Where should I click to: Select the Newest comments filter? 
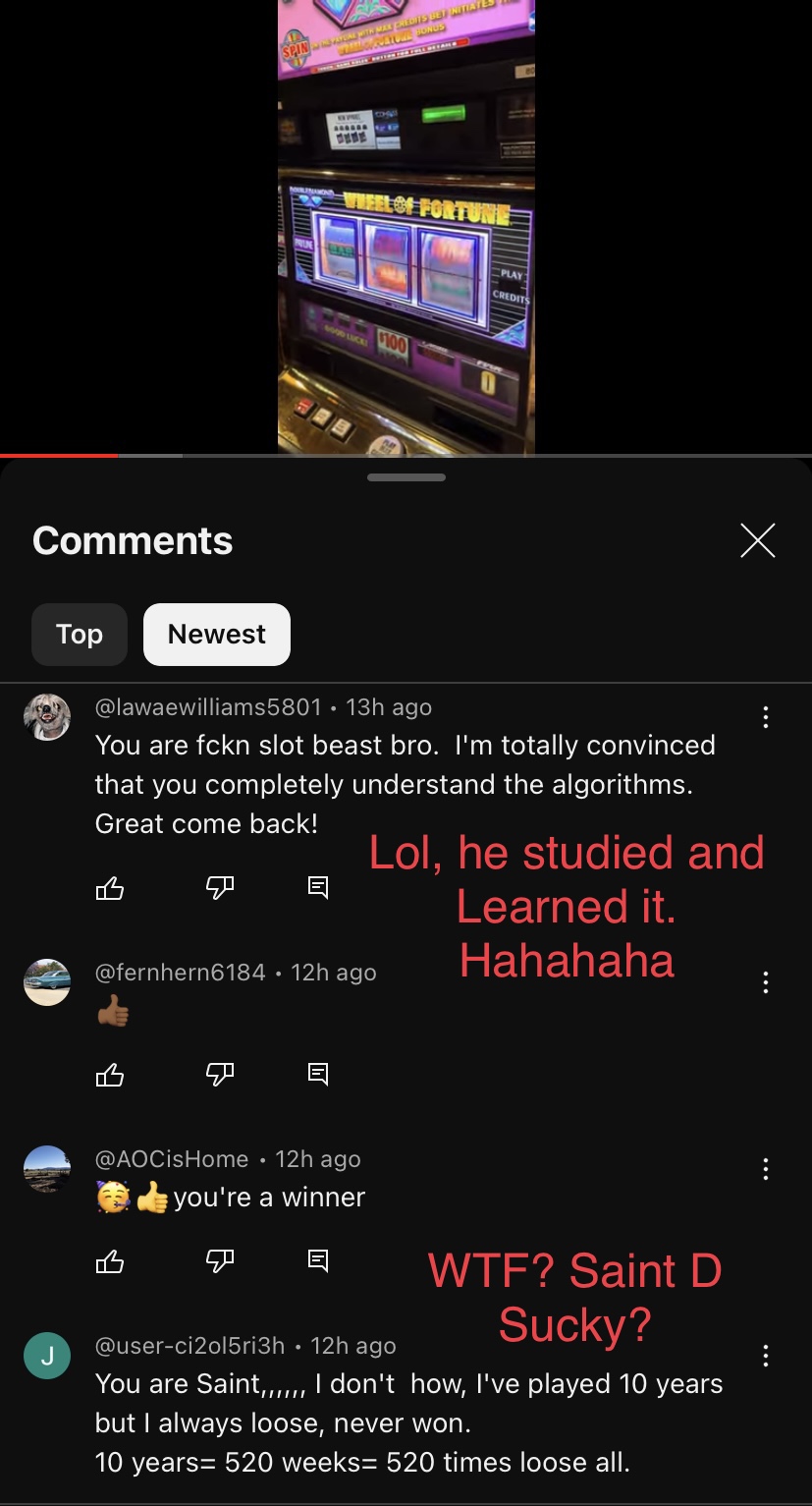click(216, 635)
